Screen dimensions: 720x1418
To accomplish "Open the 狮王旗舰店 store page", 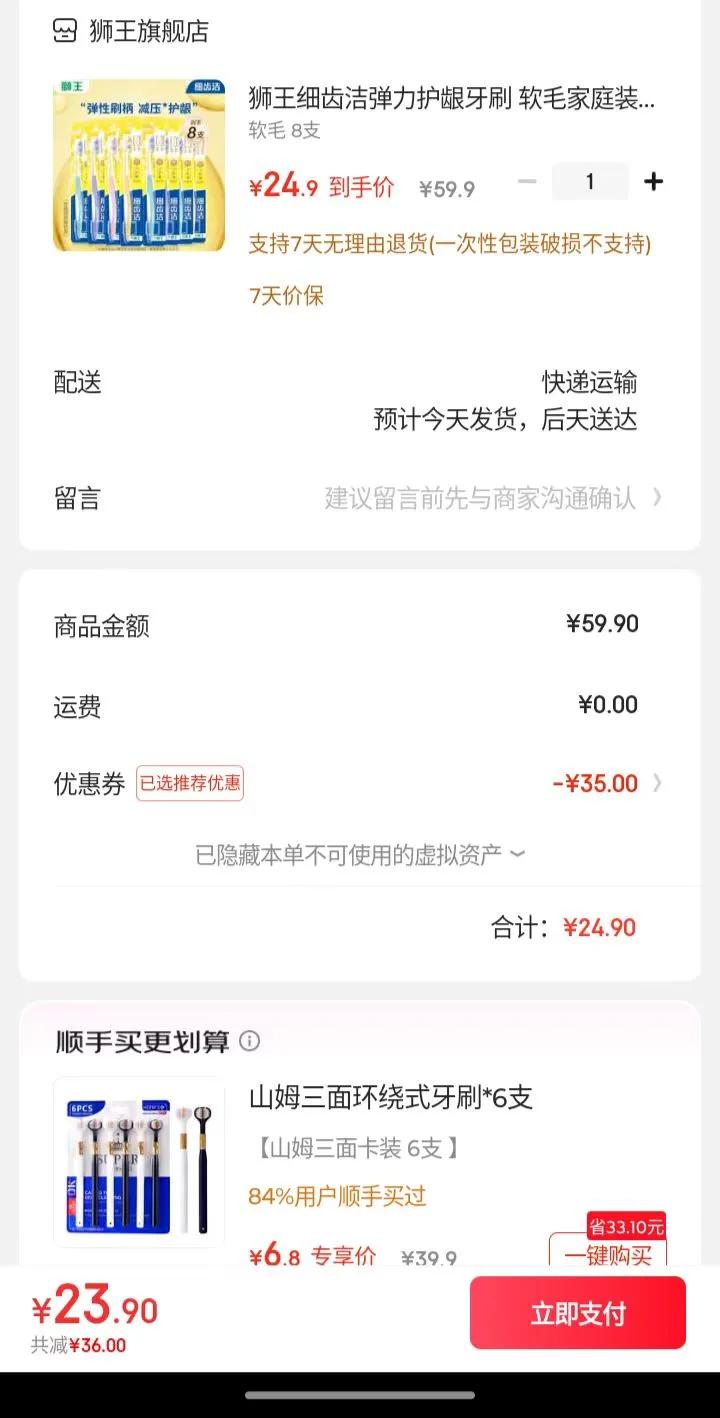I will (x=131, y=31).
